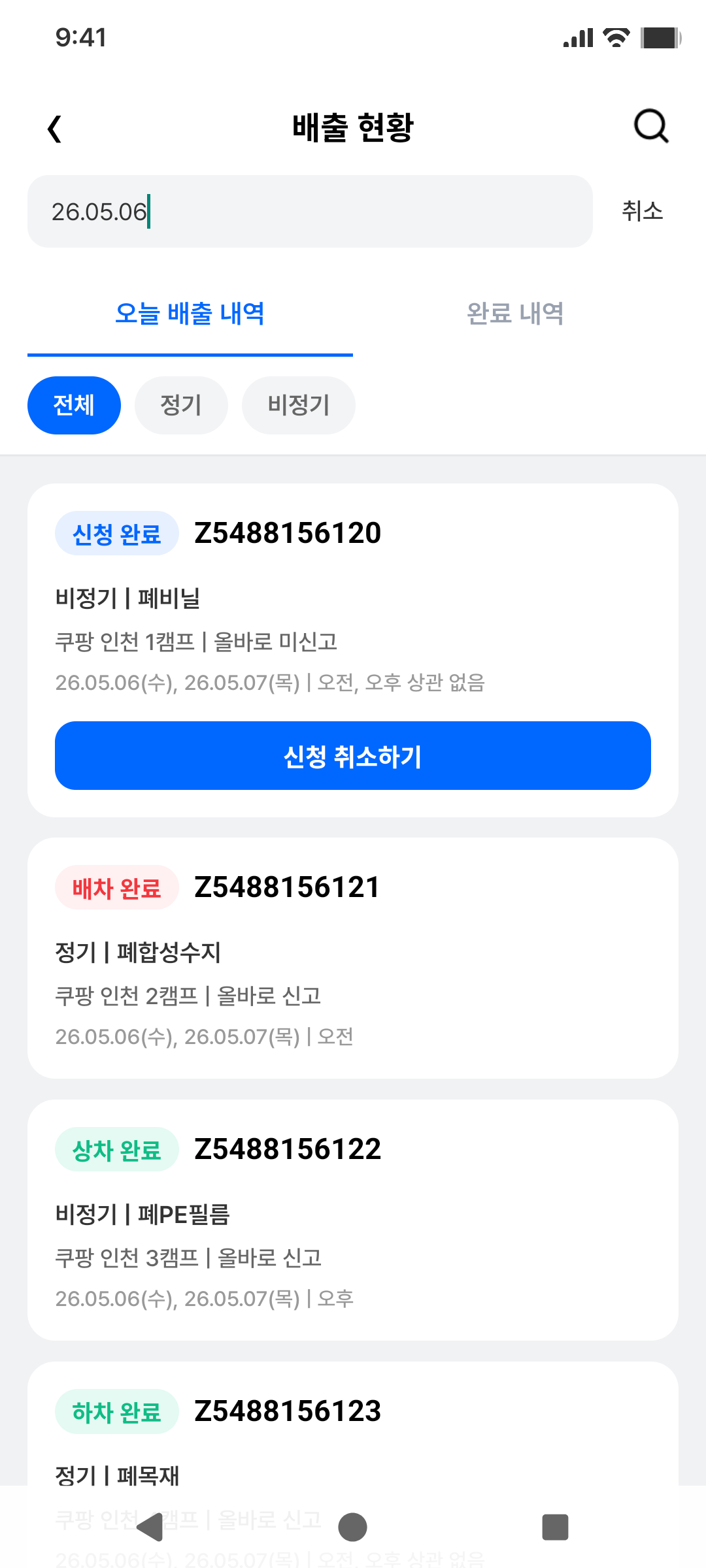Tap the system home button

[x=352, y=1527]
